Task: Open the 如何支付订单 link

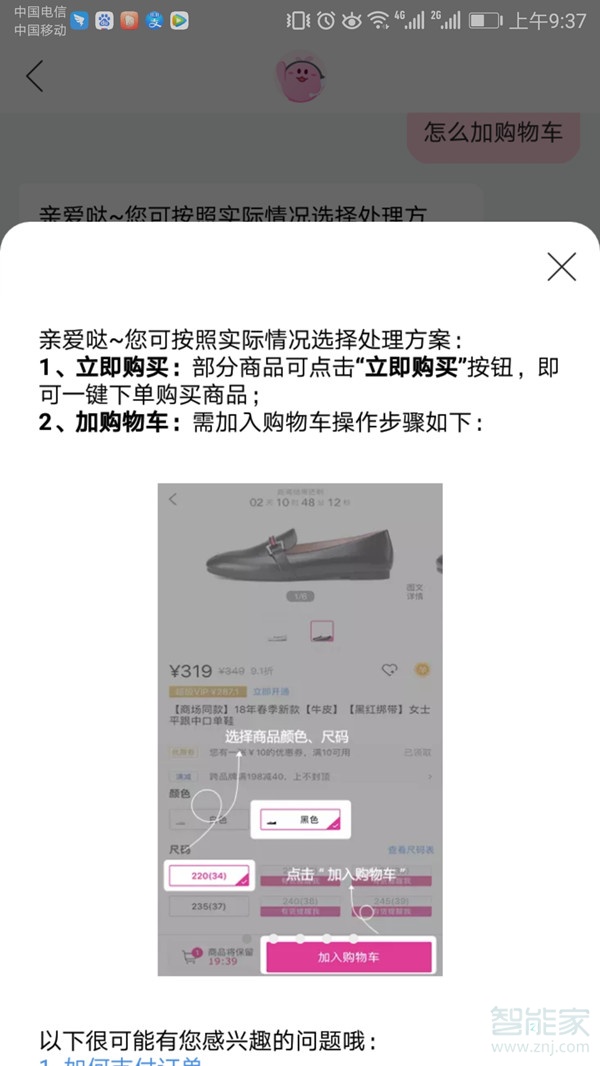Action: point(120,1058)
